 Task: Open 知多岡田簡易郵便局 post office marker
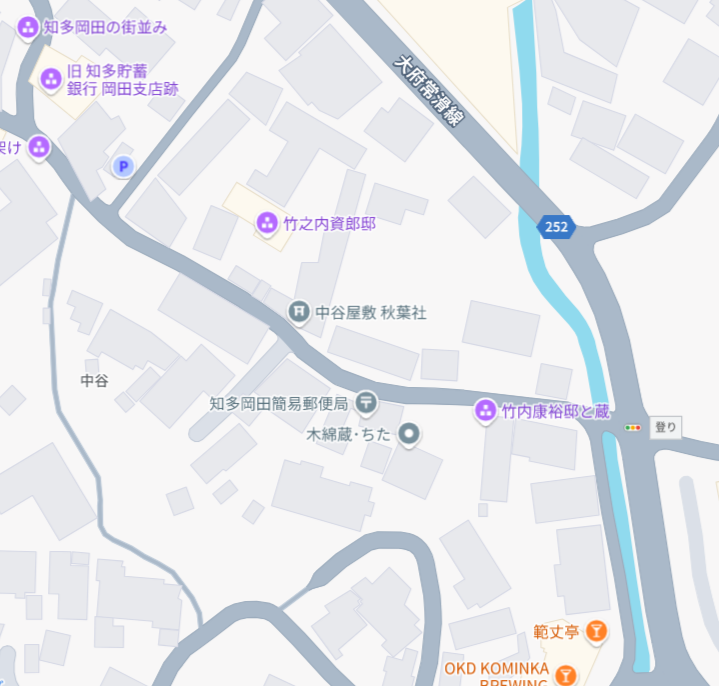click(x=367, y=403)
